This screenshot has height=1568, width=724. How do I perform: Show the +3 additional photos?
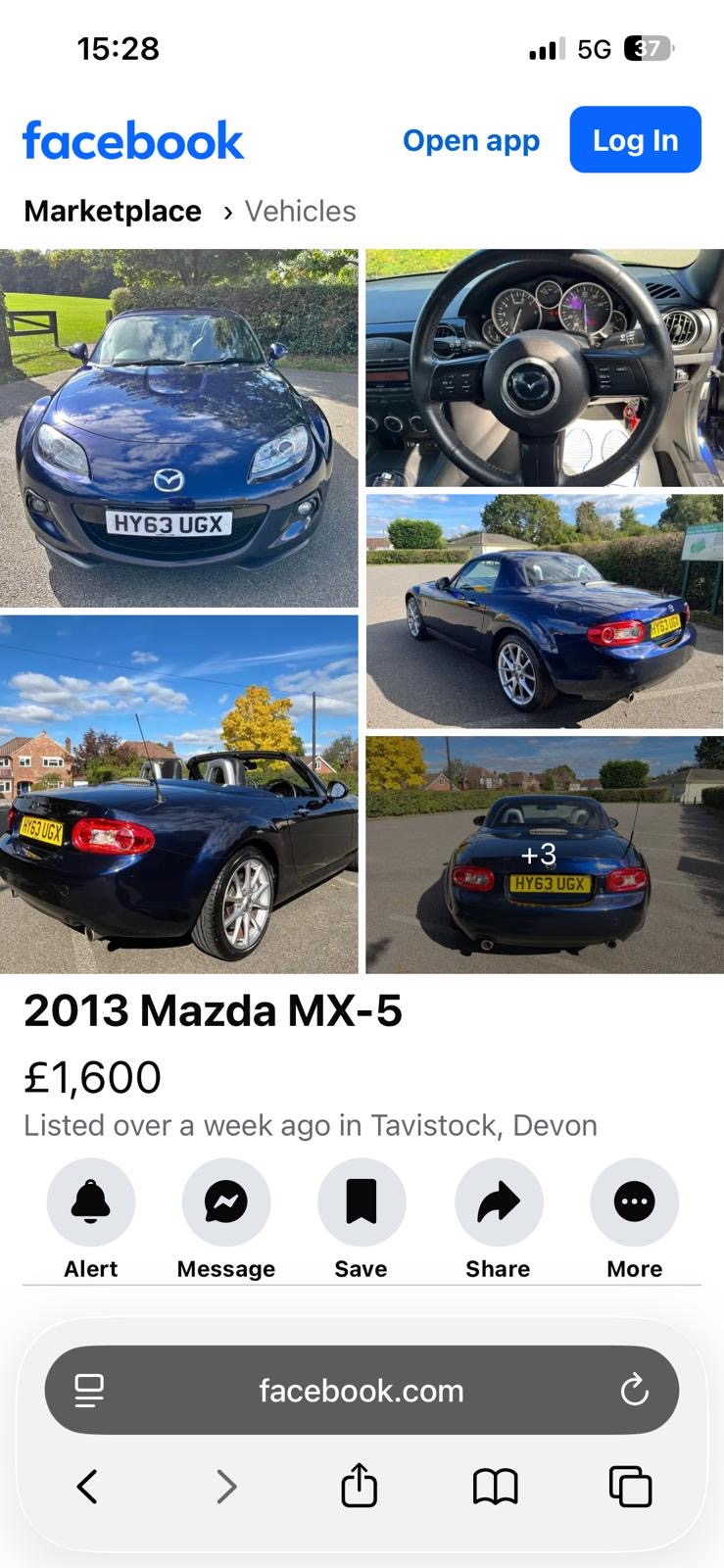544,855
